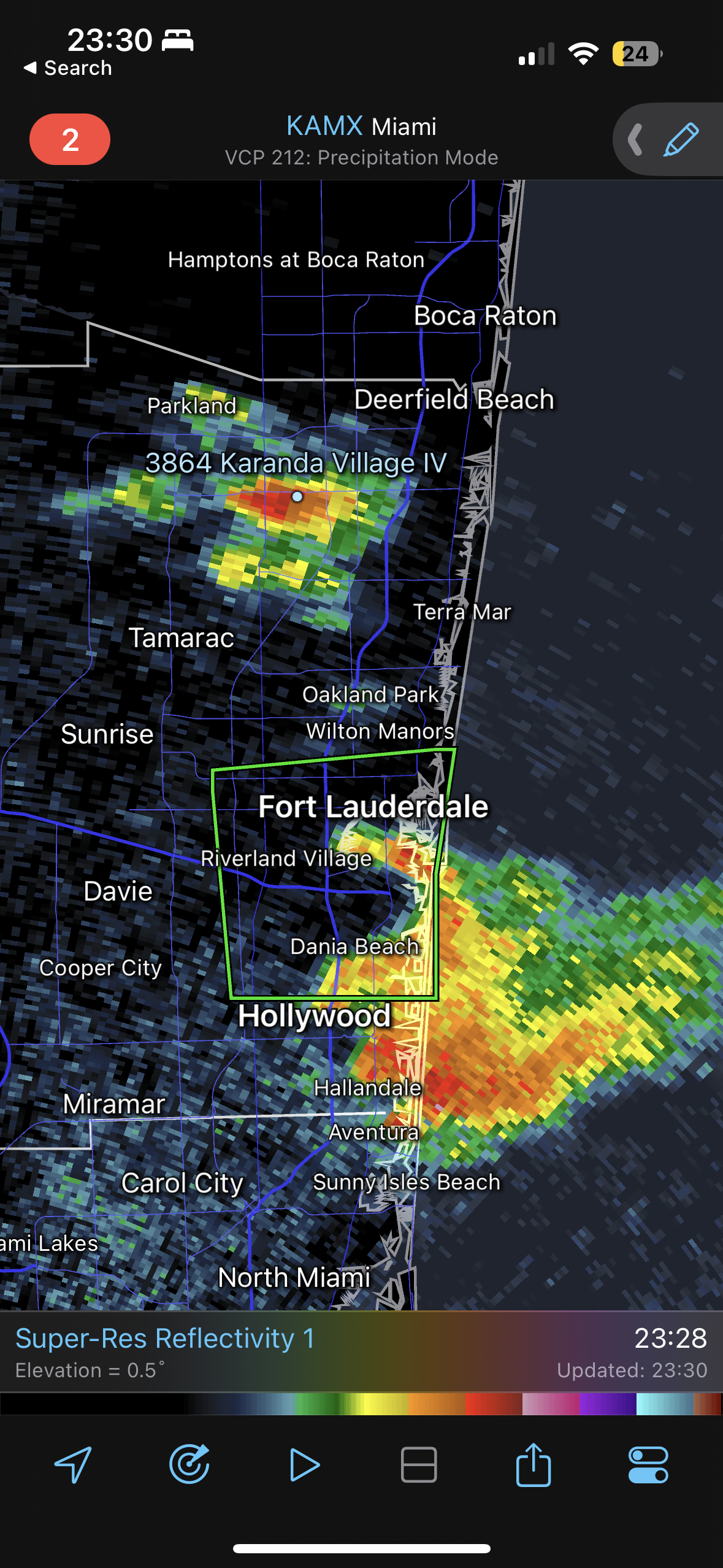Play the radar loop animation

[304, 1464]
